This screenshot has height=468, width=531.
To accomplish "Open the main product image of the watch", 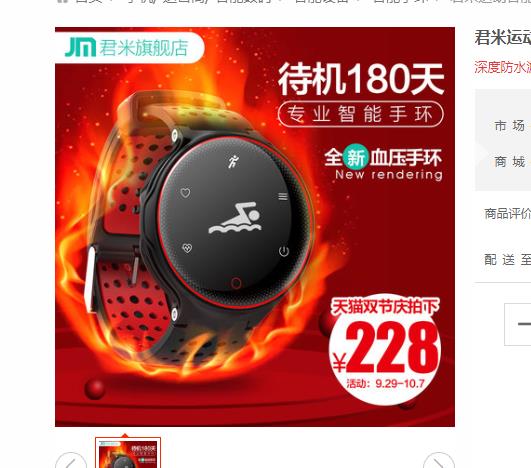I will click(255, 227).
